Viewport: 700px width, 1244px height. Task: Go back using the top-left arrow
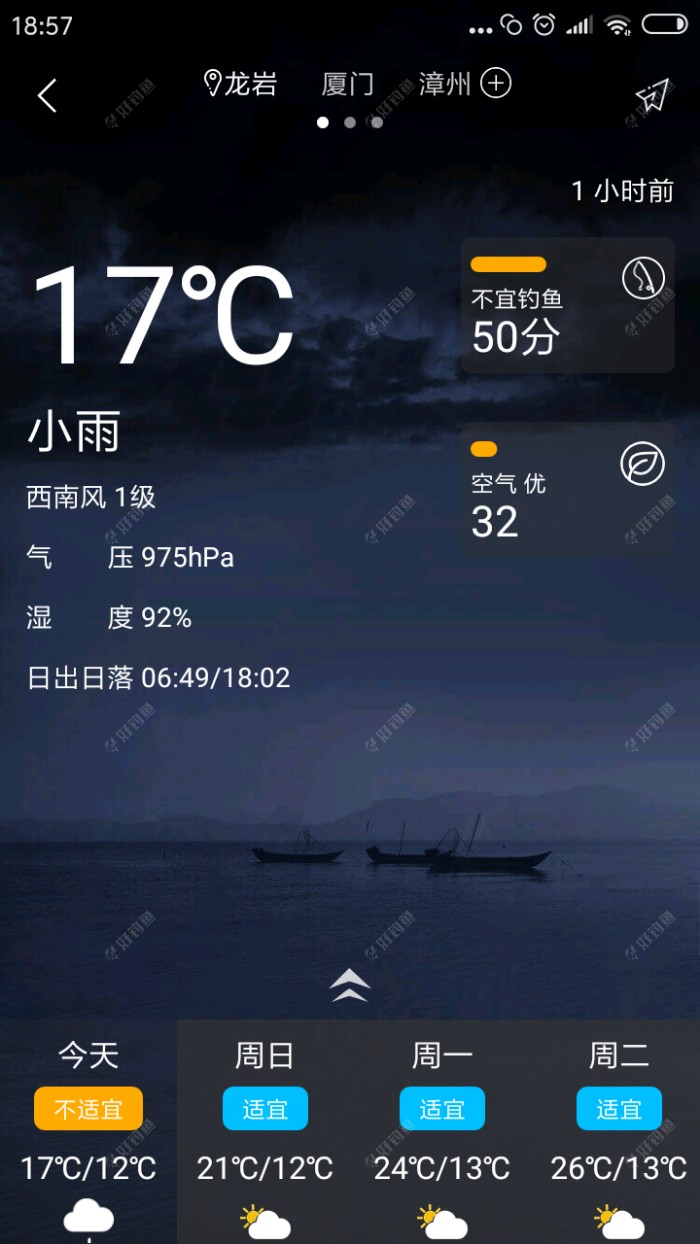pyautogui.click(x=47, y=96)
